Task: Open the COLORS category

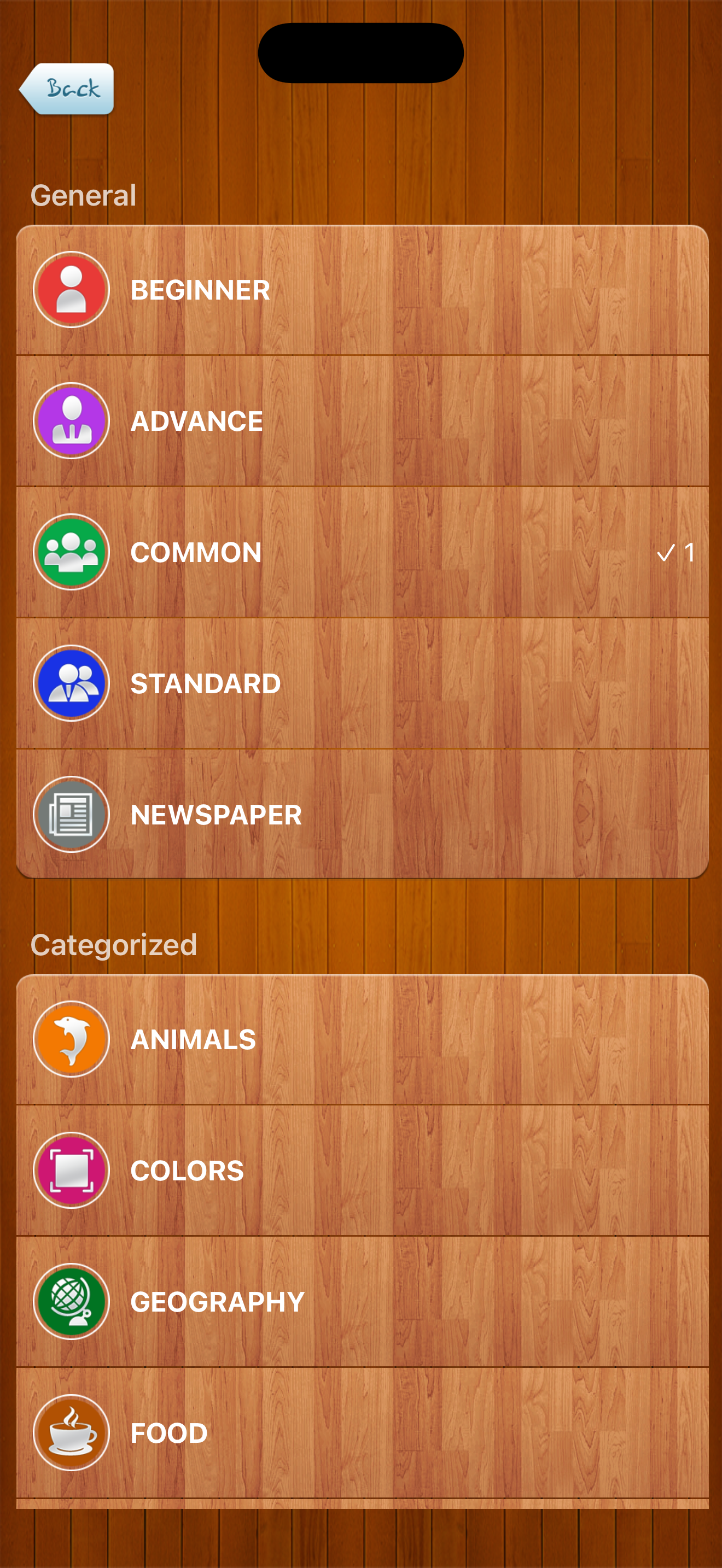Action: coord(362,1171)
